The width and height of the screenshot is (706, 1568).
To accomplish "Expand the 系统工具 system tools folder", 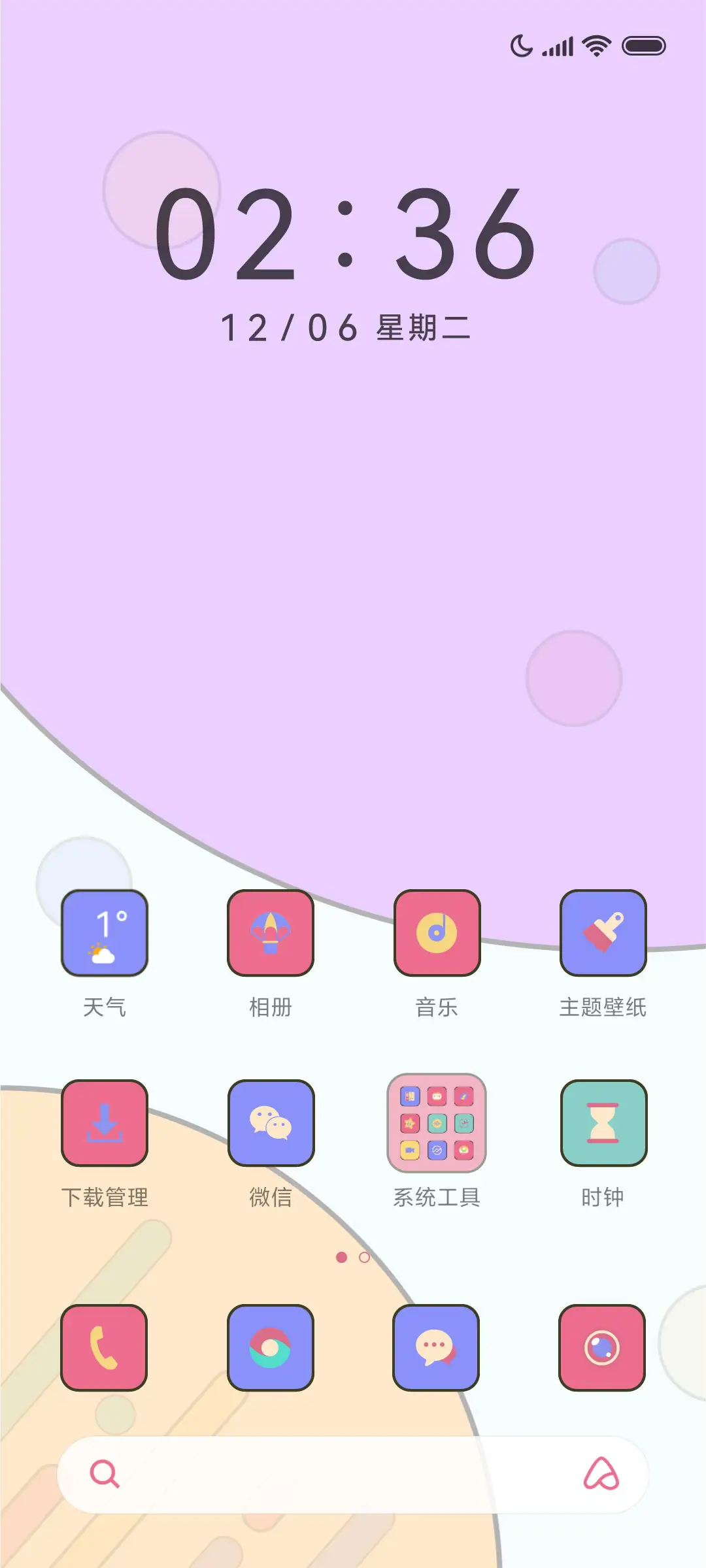I will [437, 1124].
